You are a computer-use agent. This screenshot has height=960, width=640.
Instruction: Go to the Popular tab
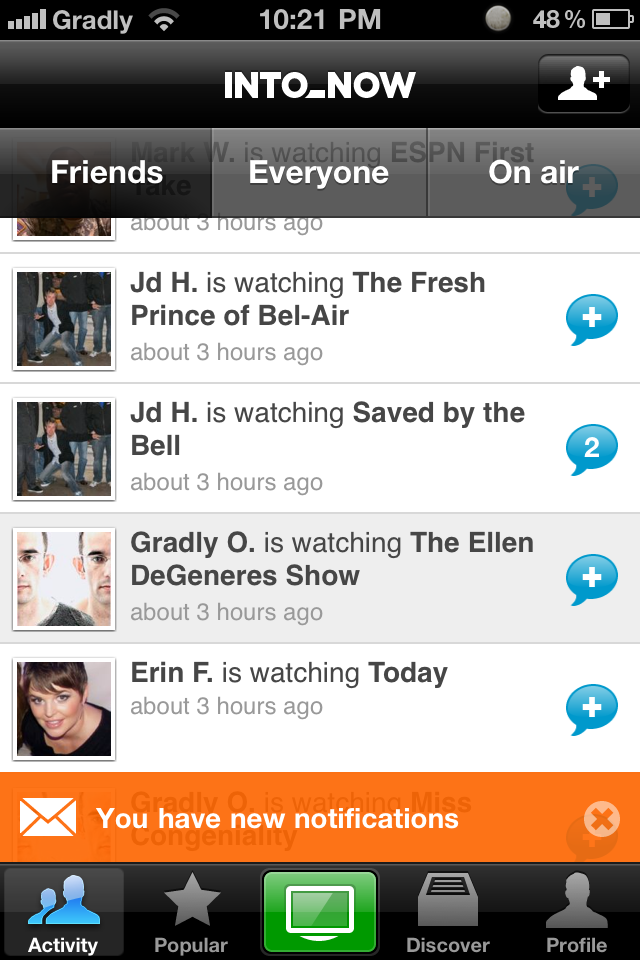(x=191, y=914)
